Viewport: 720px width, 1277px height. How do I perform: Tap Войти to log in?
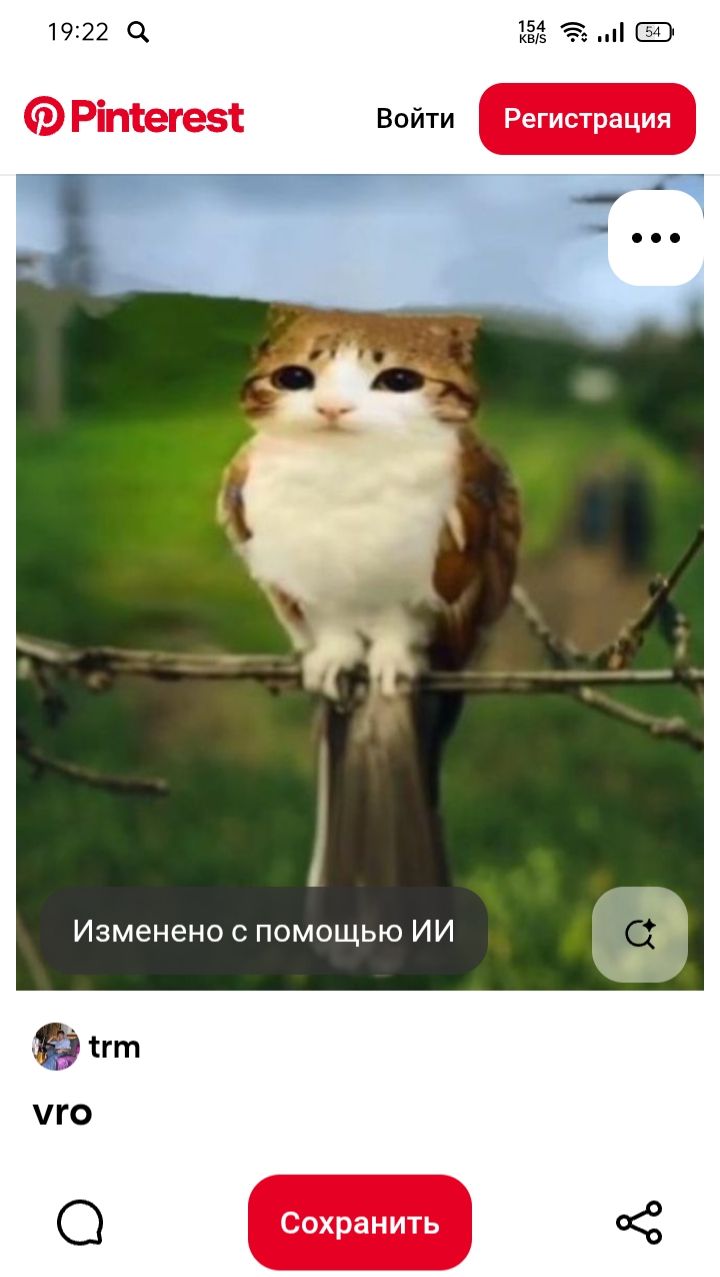tap(415, 119)
